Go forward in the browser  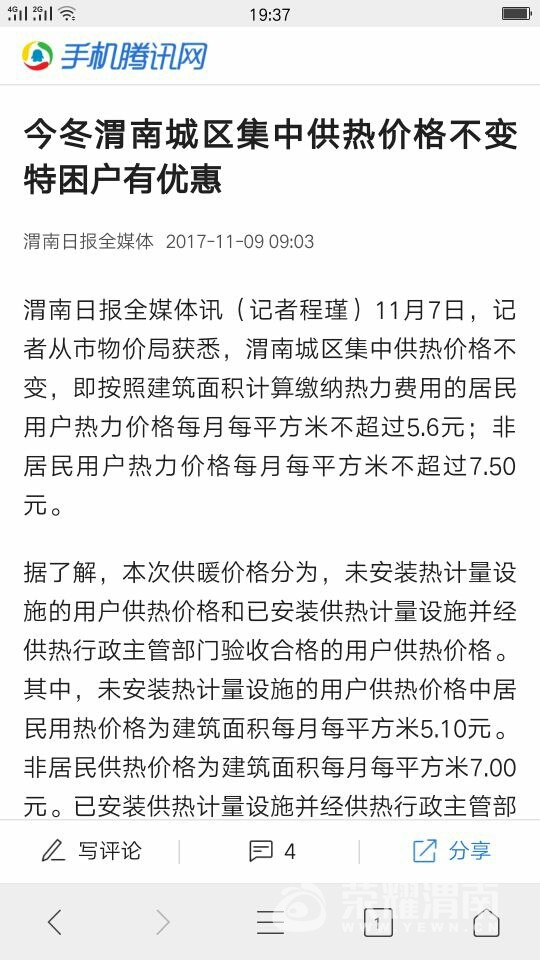pos(162,922)
